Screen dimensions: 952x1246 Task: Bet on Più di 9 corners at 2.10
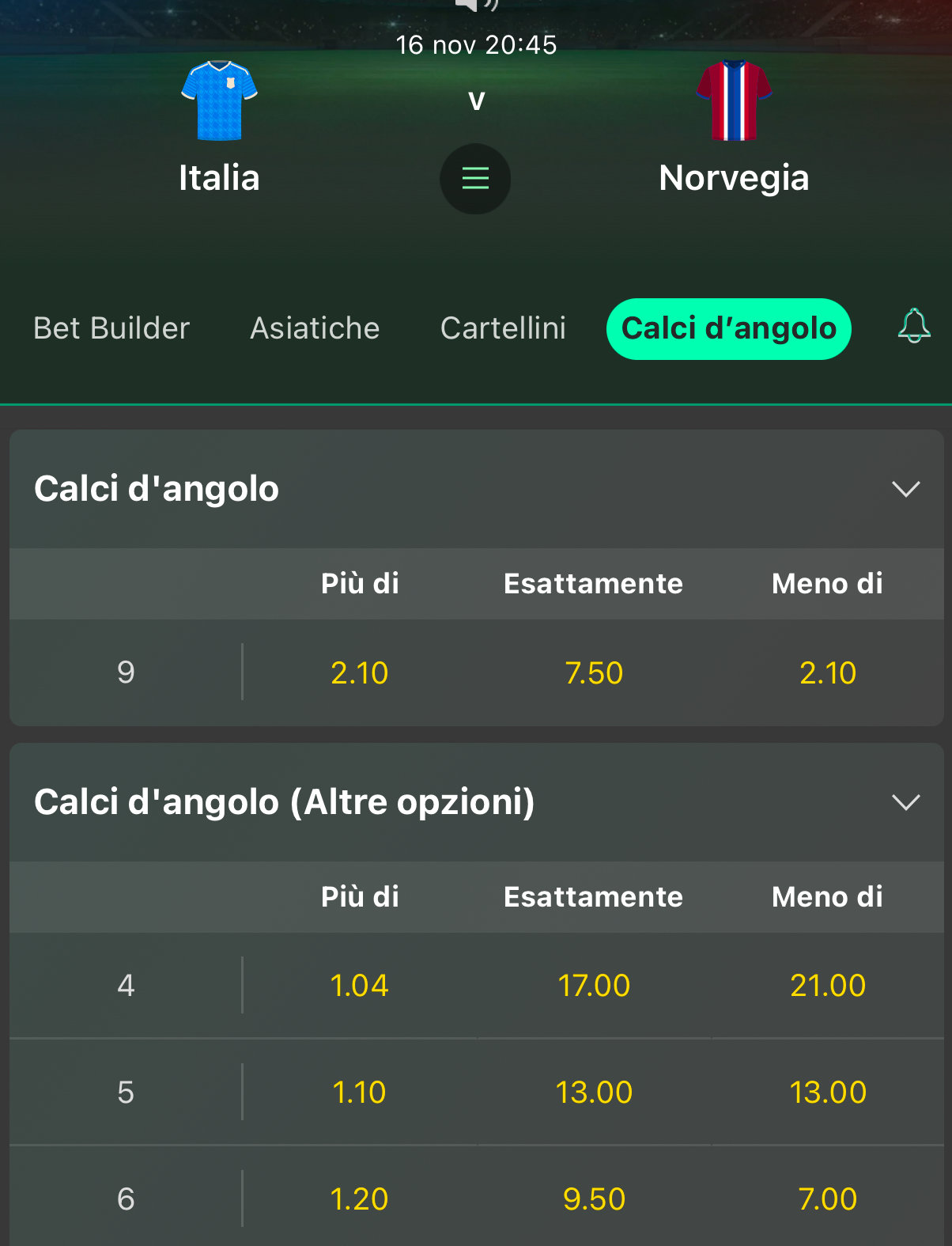360,673
